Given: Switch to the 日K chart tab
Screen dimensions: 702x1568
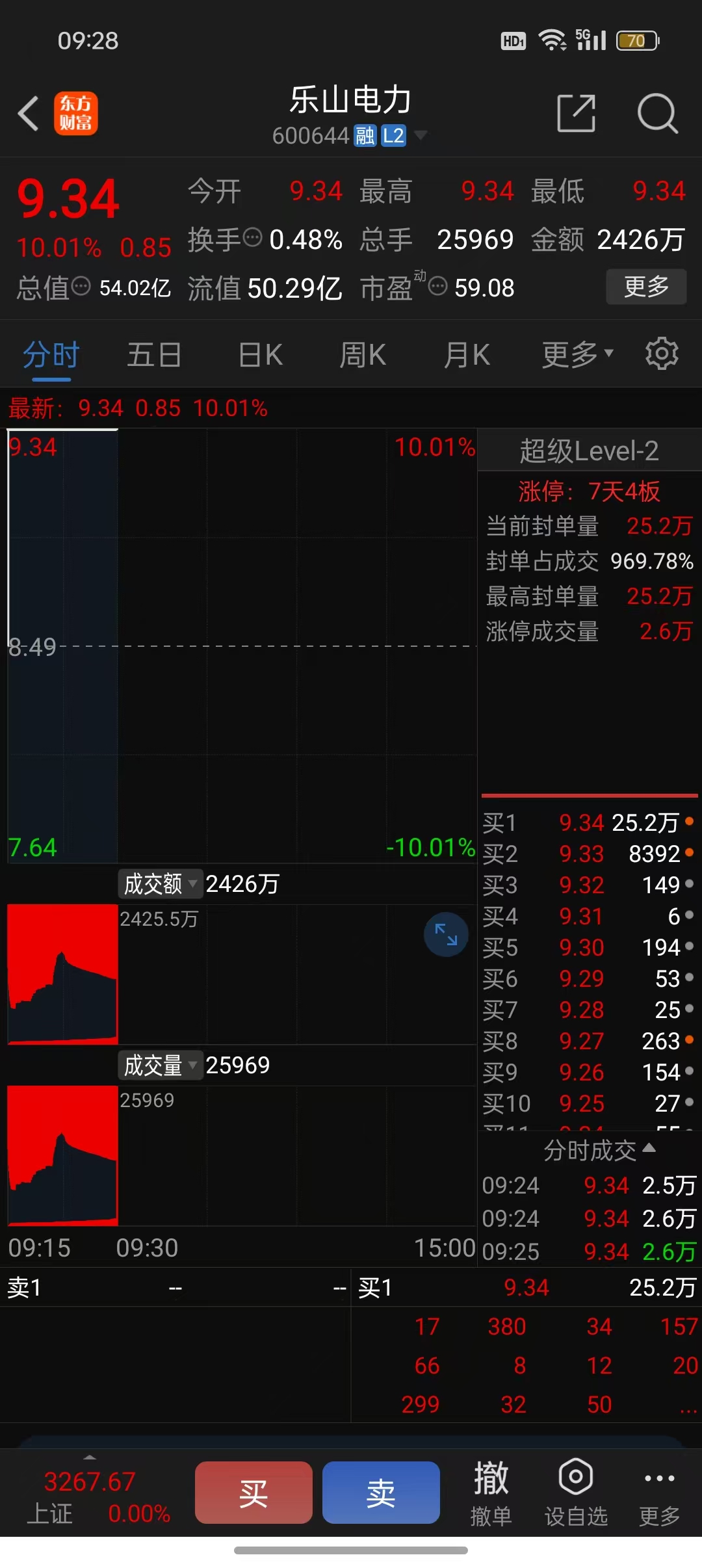Looking at the screenshot, I should 260,355.
